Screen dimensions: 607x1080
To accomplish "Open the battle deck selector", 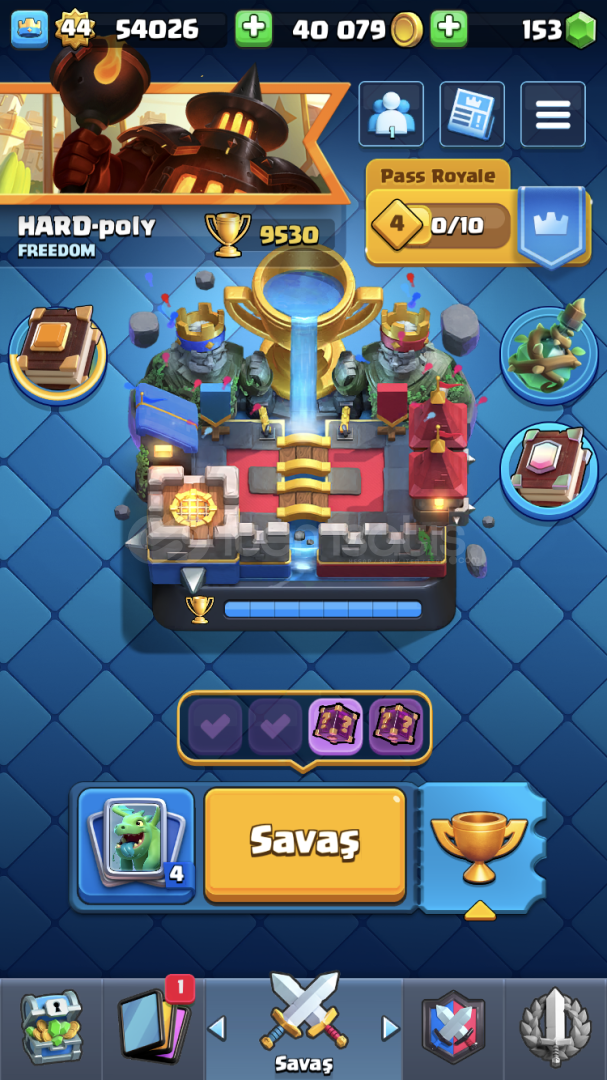I will [x=136, y=846].
